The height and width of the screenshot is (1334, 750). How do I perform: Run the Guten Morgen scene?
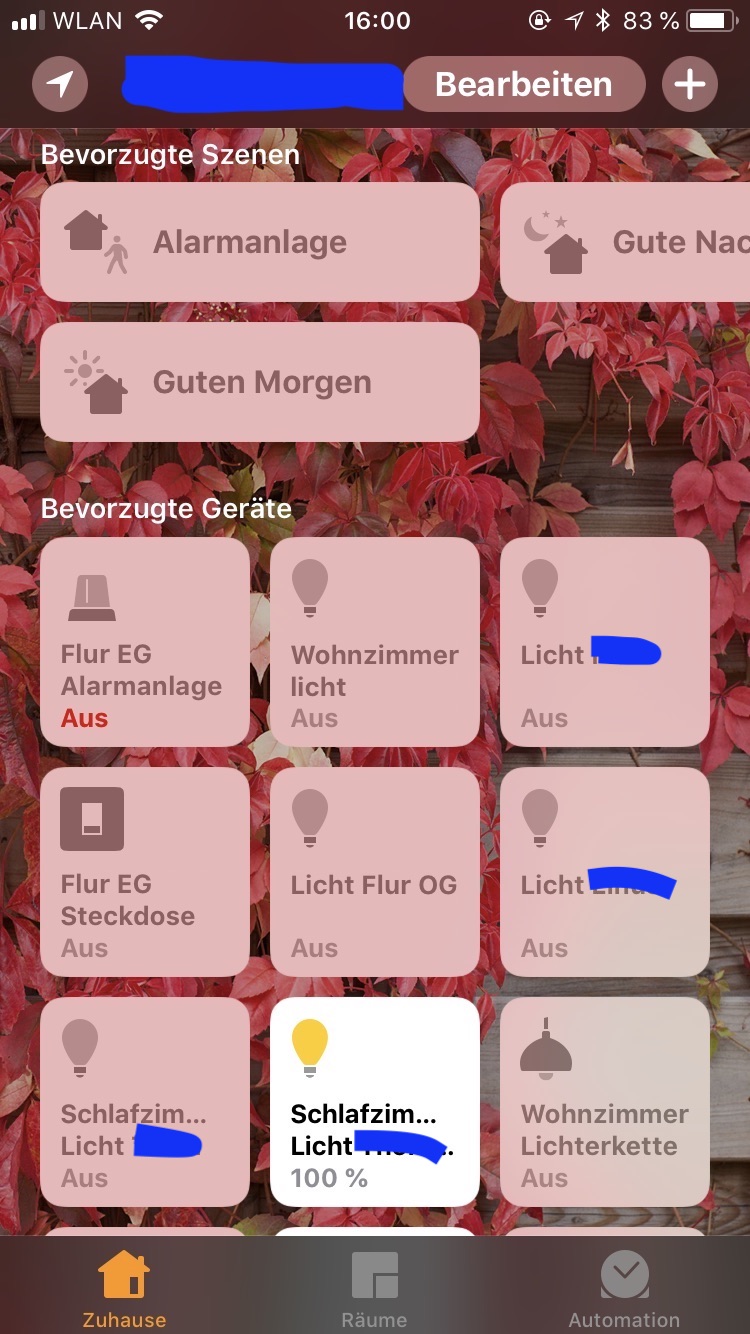coord(259,382)
